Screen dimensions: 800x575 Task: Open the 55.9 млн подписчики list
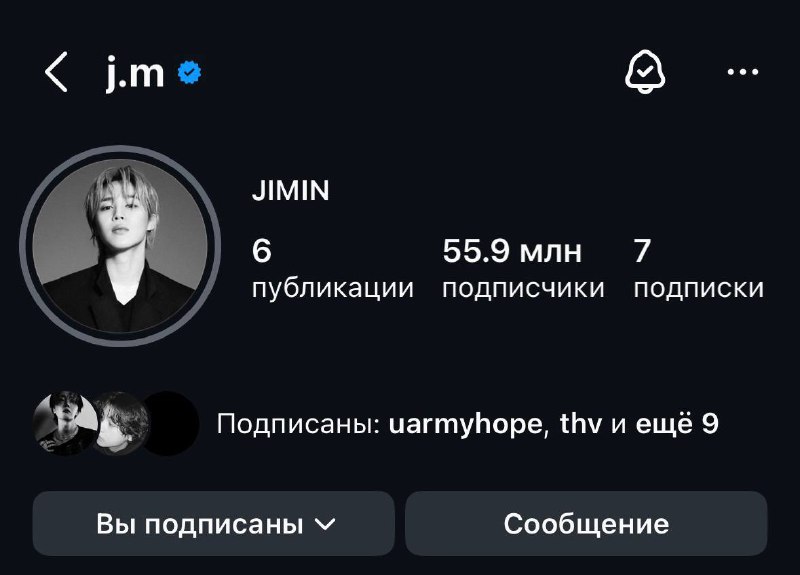pos(523,269)
